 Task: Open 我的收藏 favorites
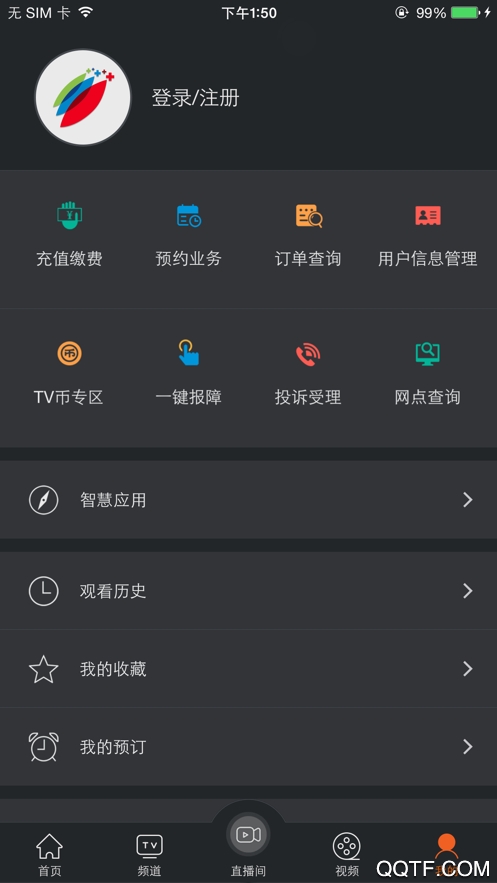[x=248, y=669]
